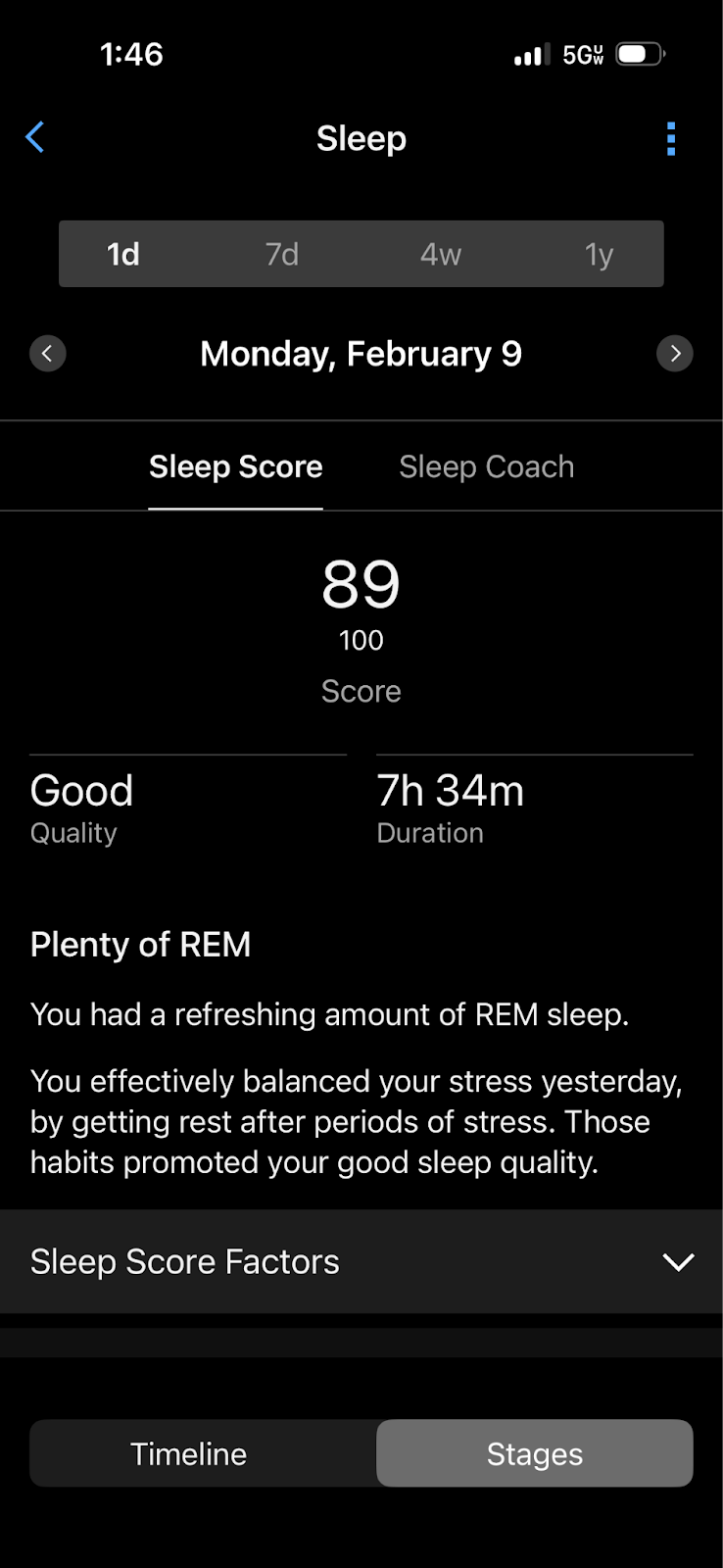Select the 1y range option
The image size is (723, 1568).
tap(599, 254)
